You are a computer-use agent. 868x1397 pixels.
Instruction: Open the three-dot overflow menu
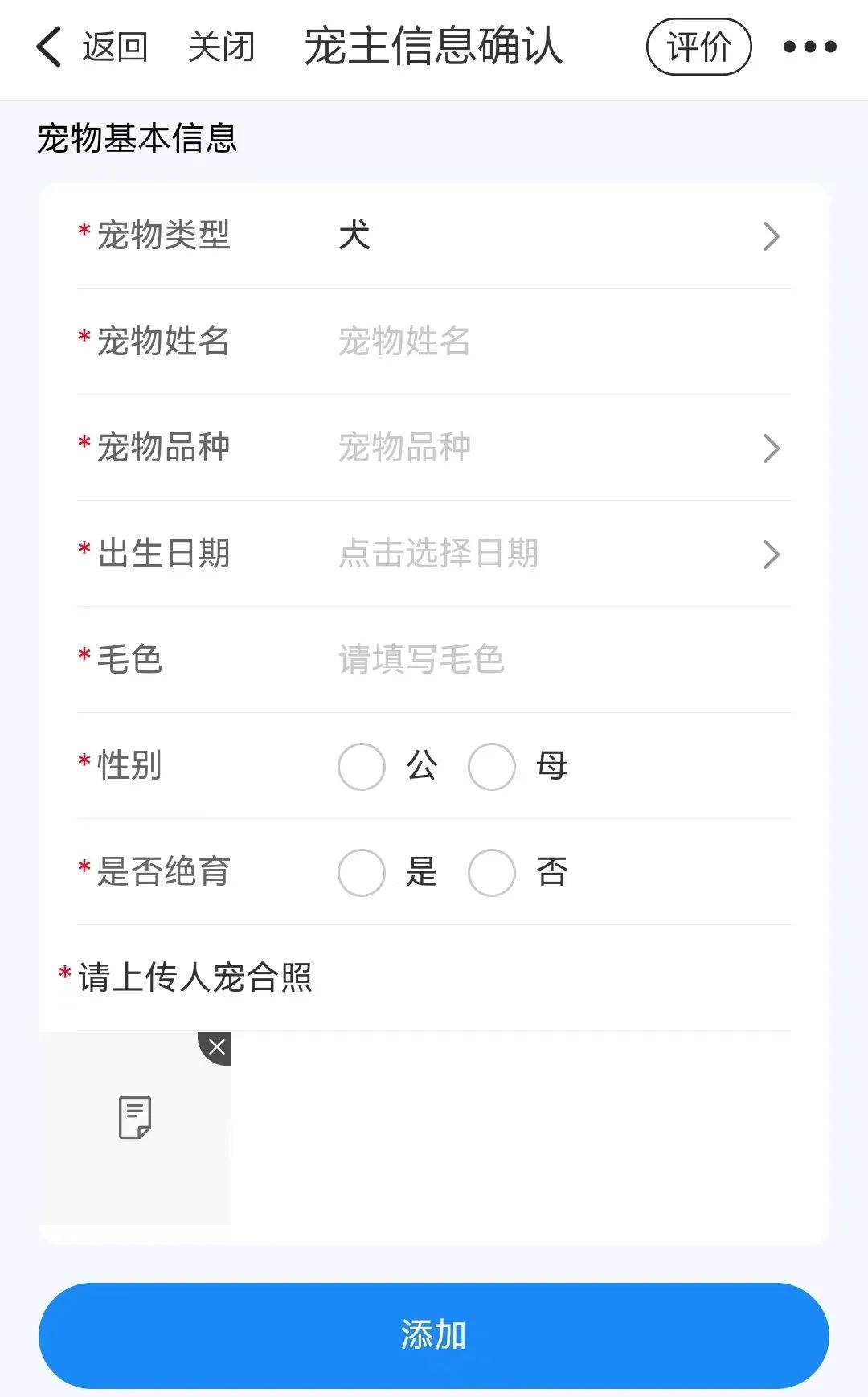pyautogui.click(x=809, y=47)
